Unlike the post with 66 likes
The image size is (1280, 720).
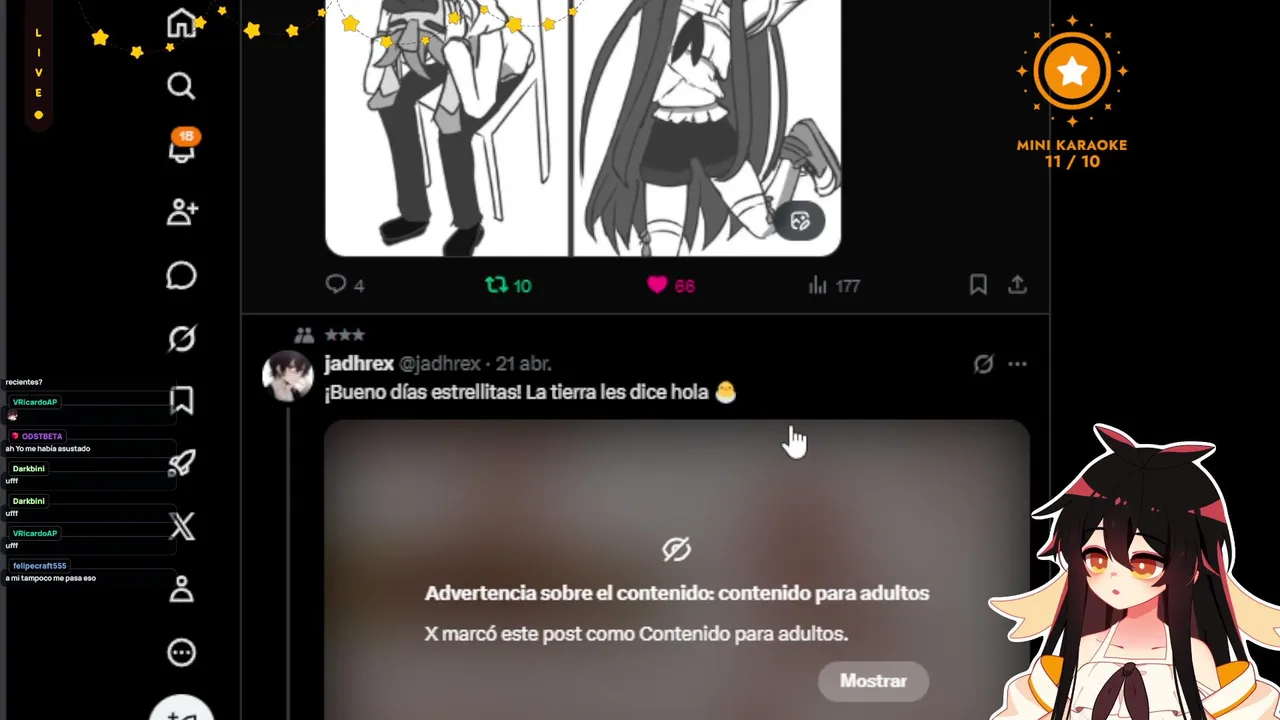(x=657, y=285)
